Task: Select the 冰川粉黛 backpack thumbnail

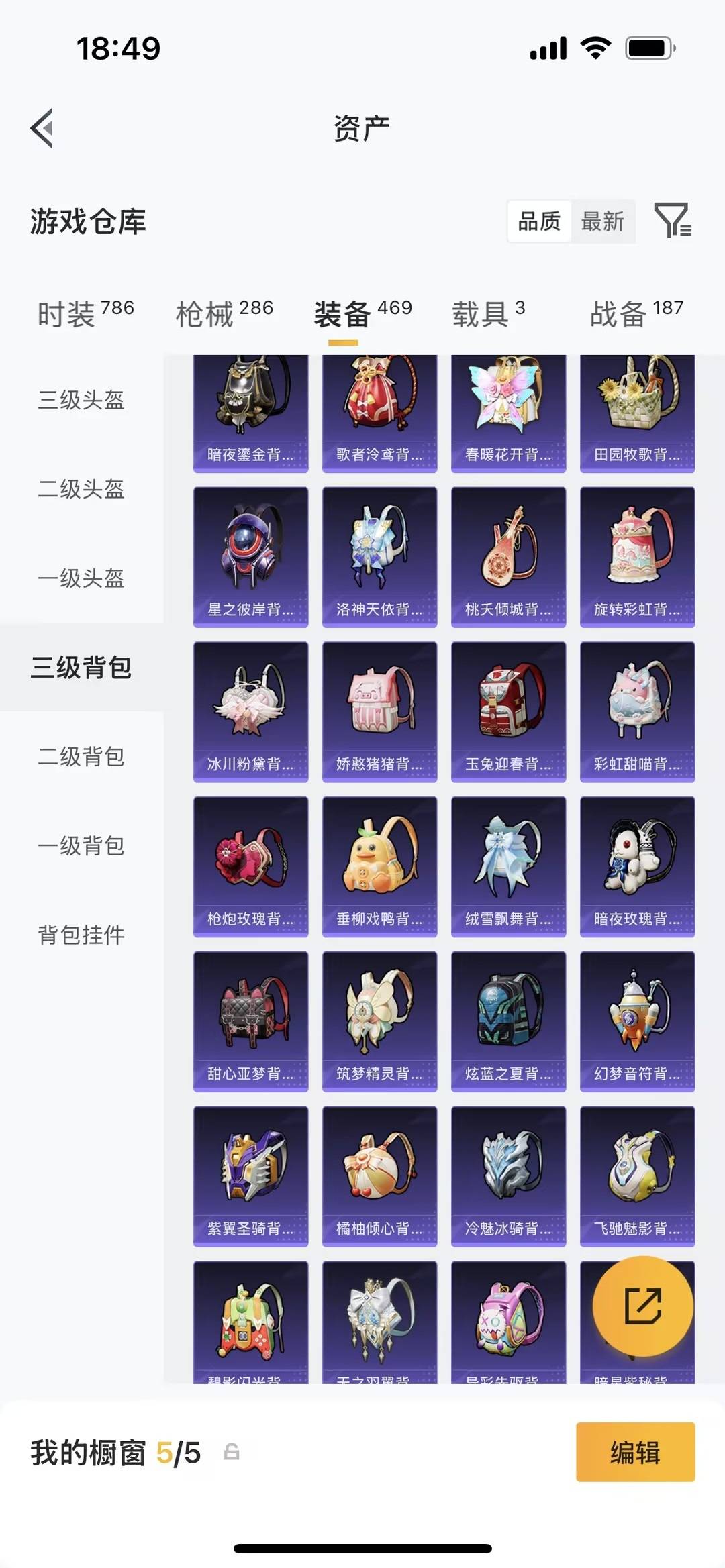Action: point(250,711)
